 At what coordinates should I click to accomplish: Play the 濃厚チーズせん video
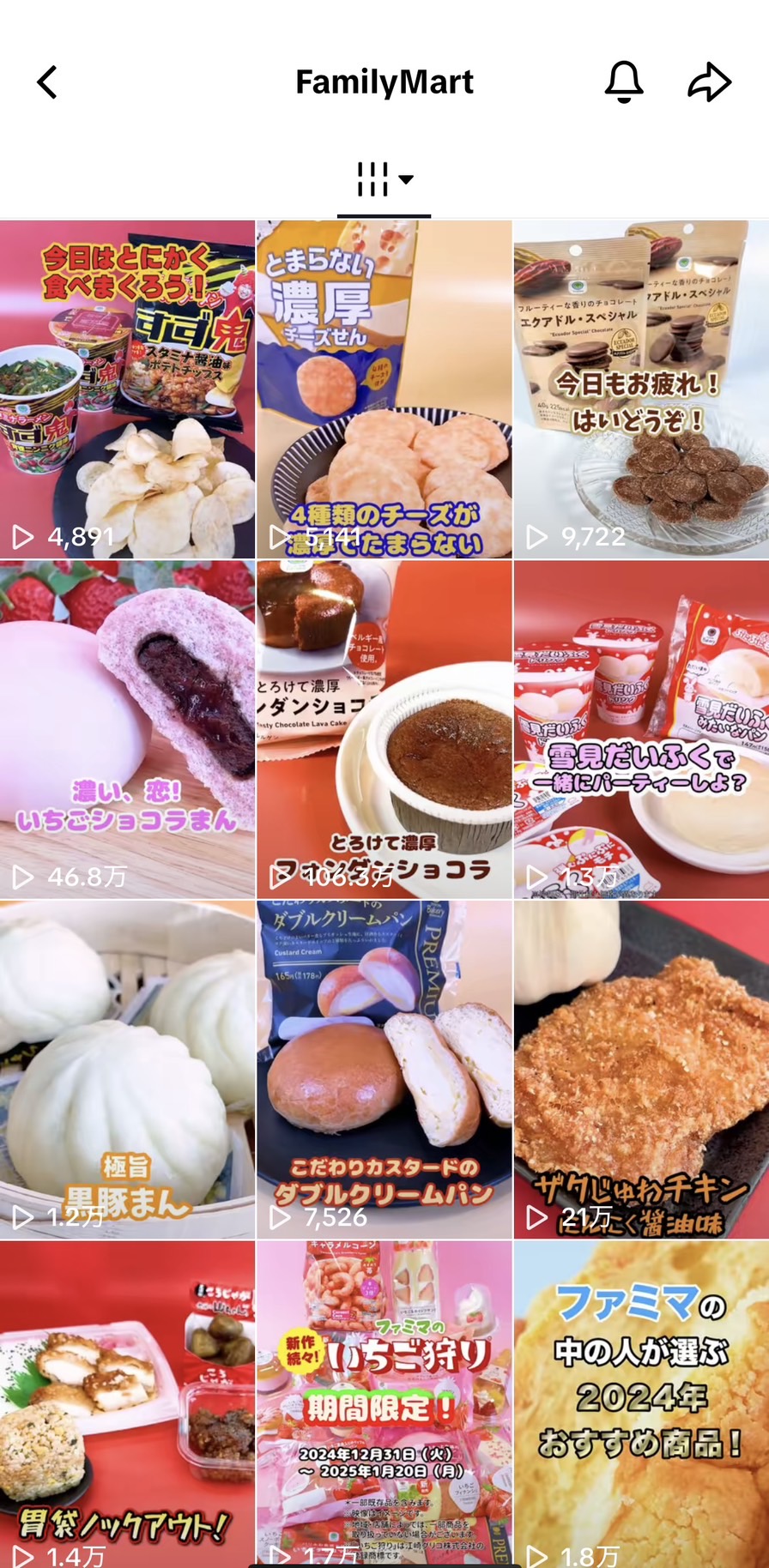384,390
